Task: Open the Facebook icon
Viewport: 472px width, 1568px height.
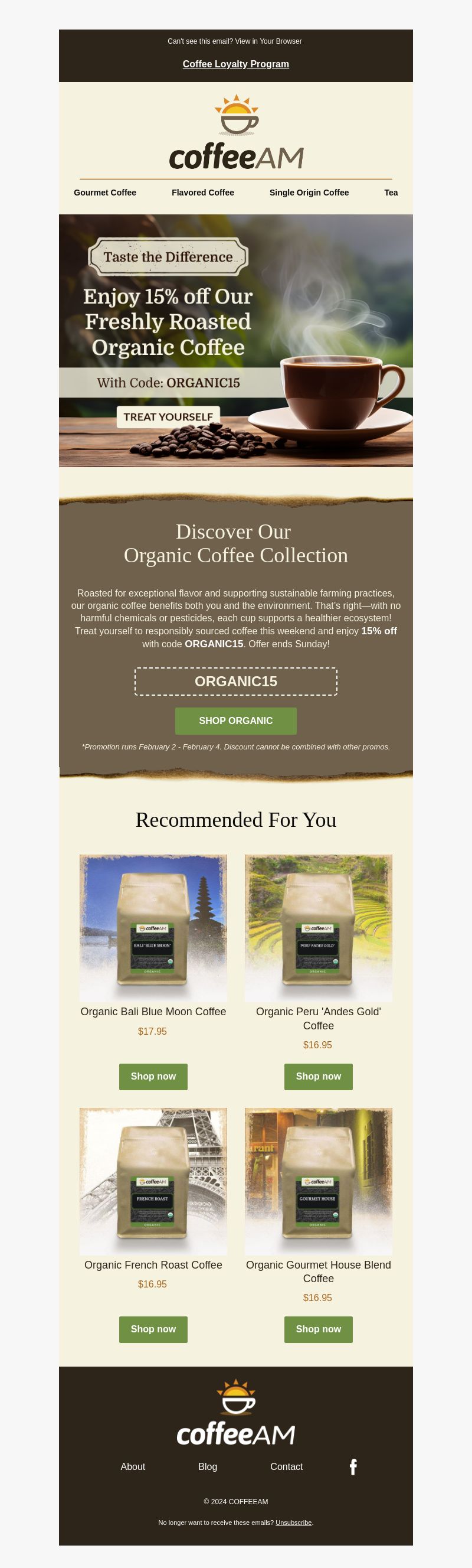Action: (353, 1466)
